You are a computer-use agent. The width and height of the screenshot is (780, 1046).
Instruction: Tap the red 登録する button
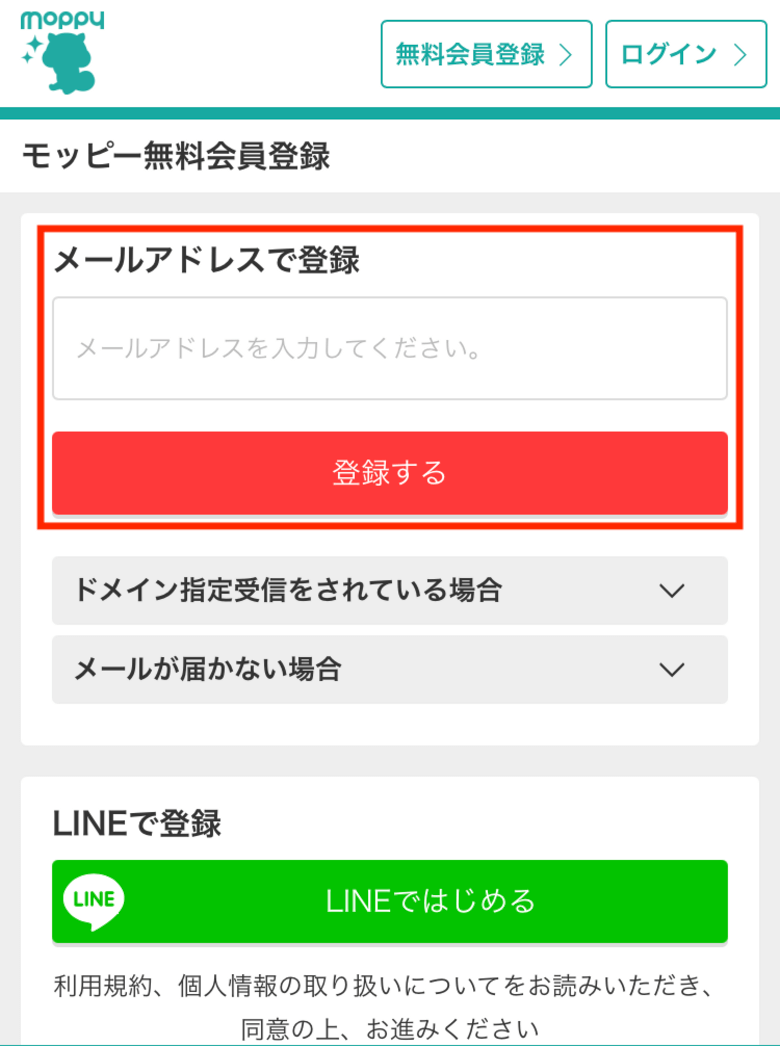[x=389, y=473]
